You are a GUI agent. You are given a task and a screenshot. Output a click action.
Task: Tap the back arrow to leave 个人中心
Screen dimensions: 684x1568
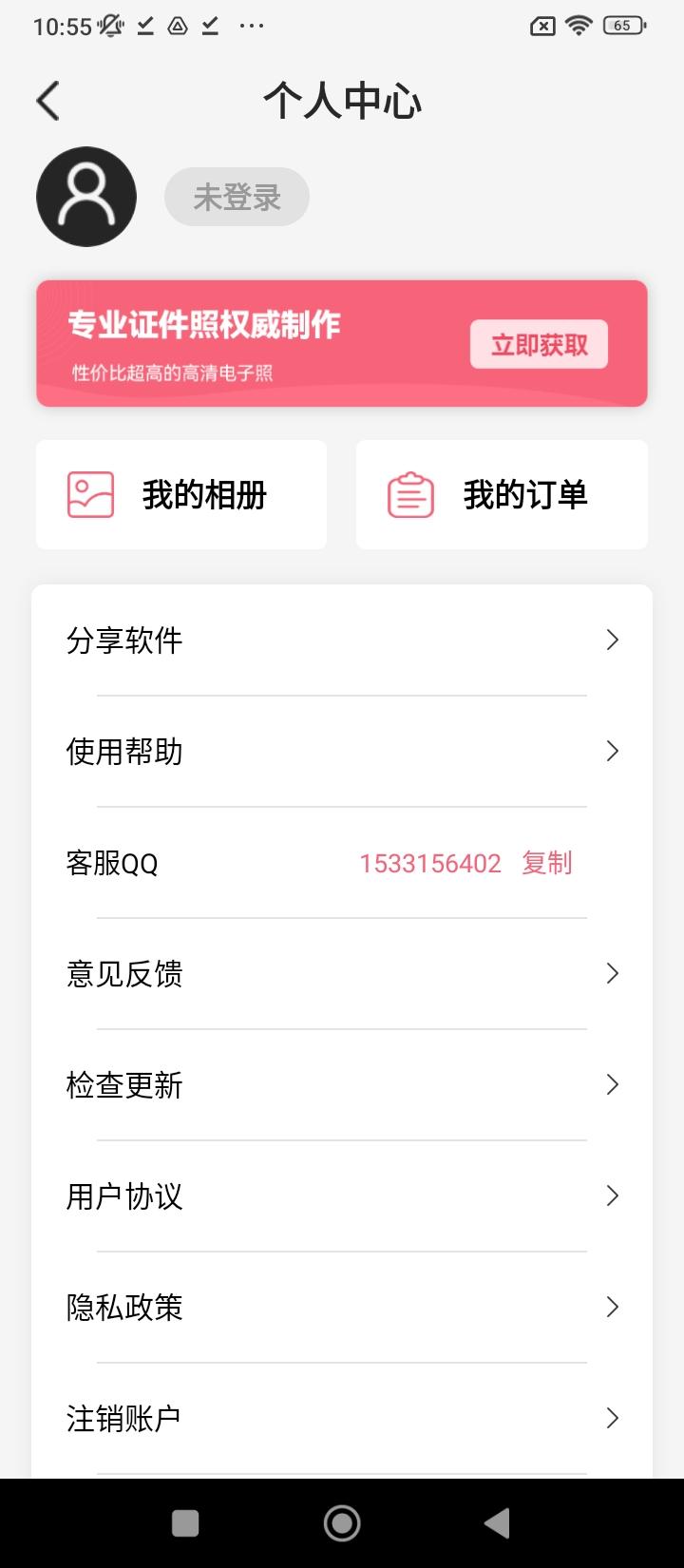pos(47,100)
